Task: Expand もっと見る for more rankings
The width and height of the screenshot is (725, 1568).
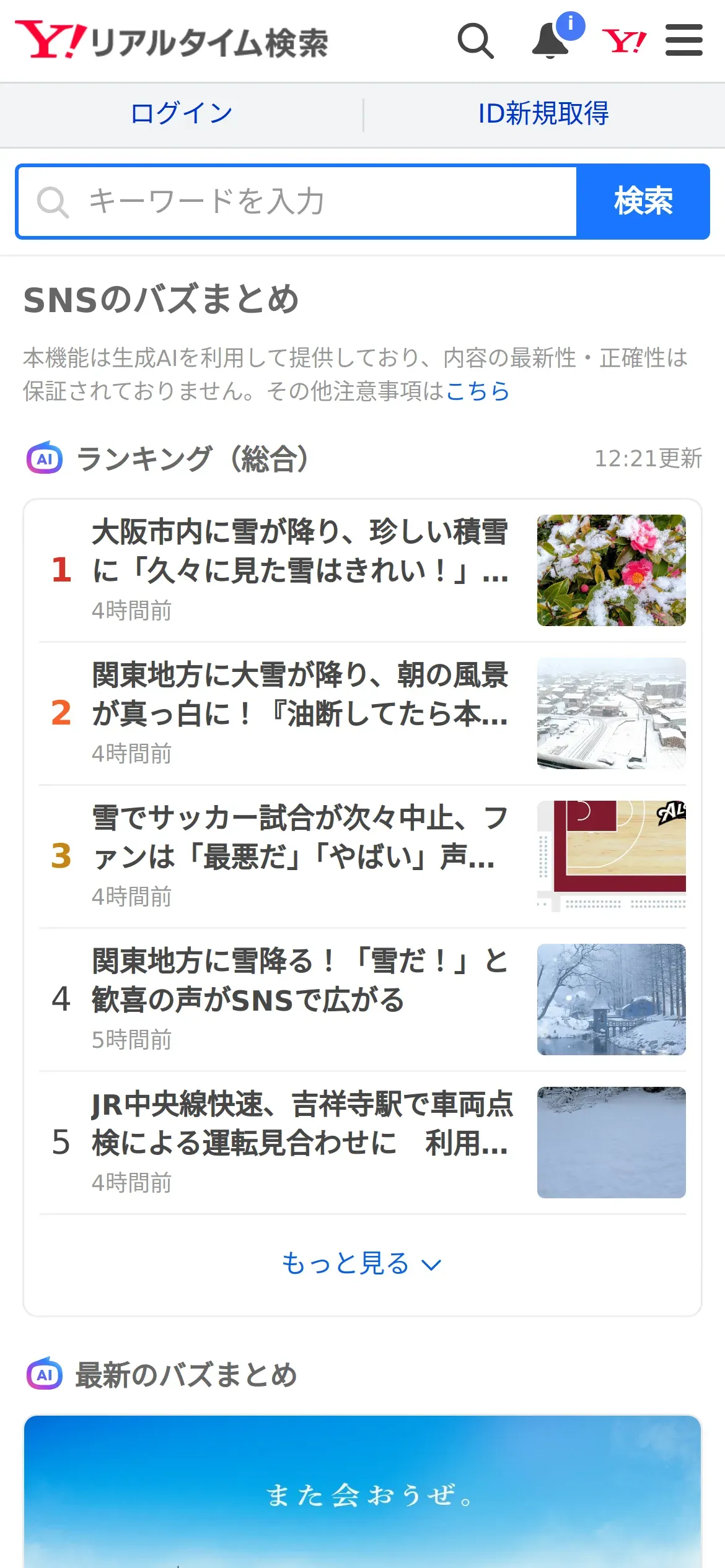Action: tap(362, 1263)
